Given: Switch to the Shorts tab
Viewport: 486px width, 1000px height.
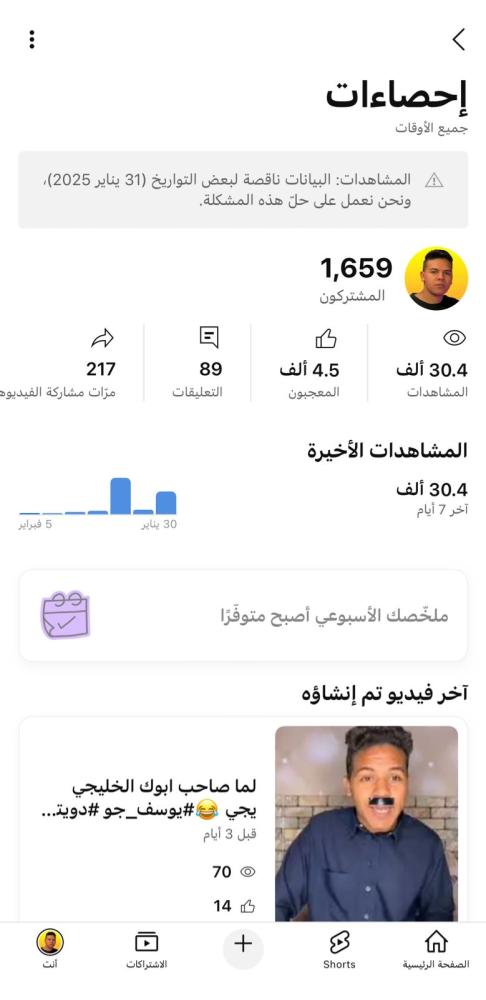Looking at the screenshot, I should [339, 949].
